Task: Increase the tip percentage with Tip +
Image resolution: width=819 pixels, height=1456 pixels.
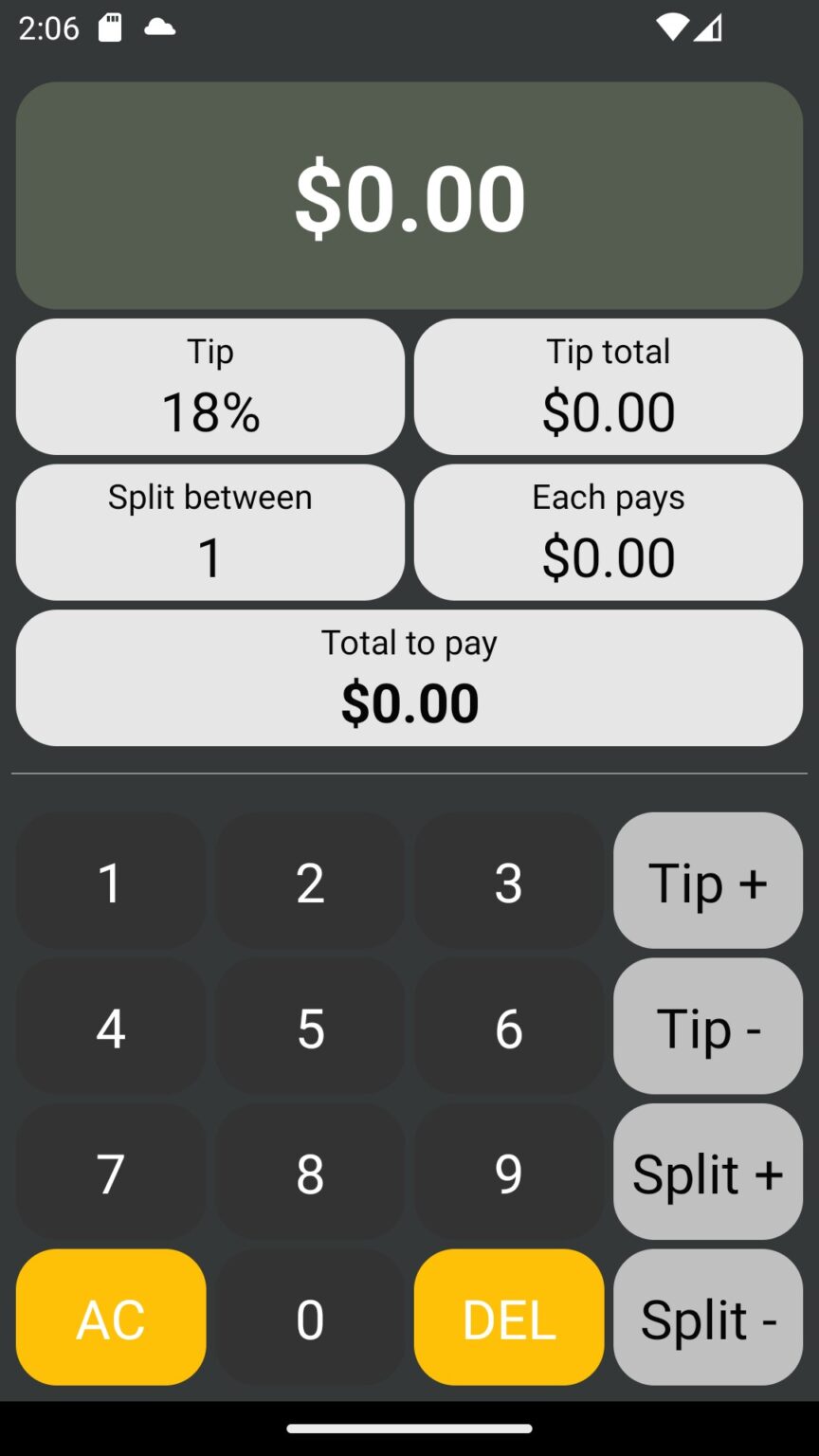Action: coord(707,881)
